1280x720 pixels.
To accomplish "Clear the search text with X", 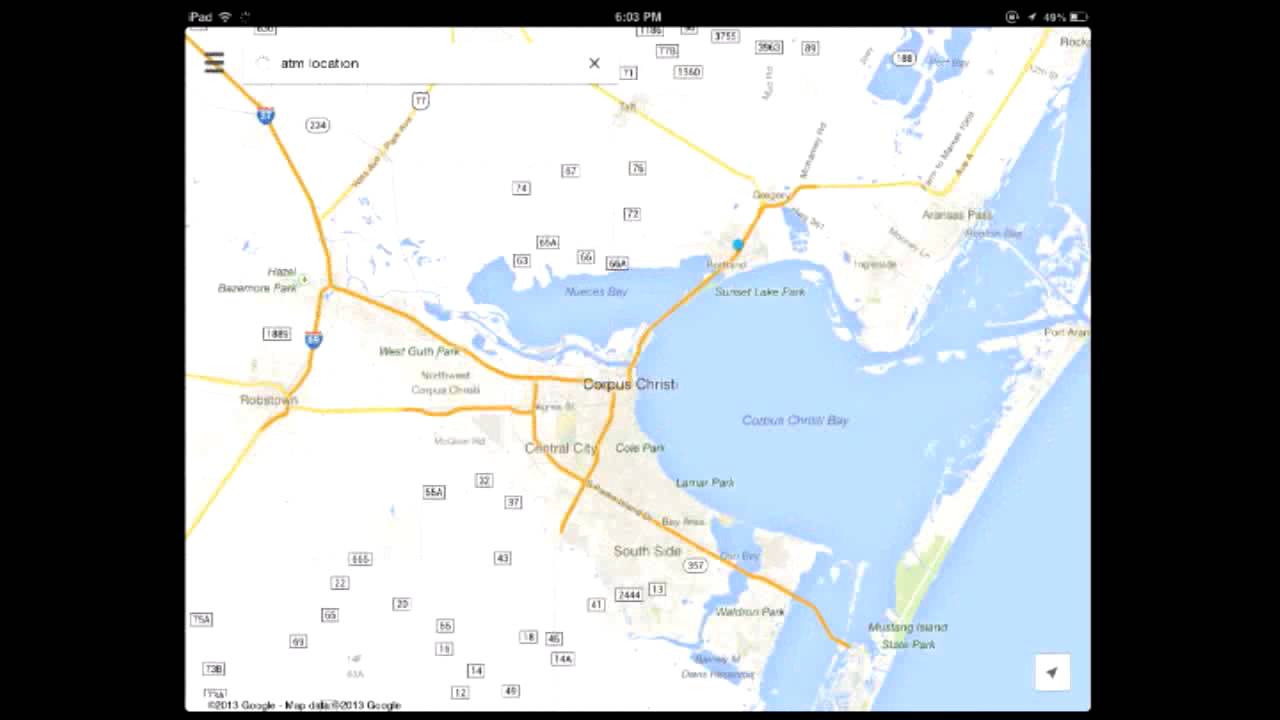I will click(x=594, y=63).
